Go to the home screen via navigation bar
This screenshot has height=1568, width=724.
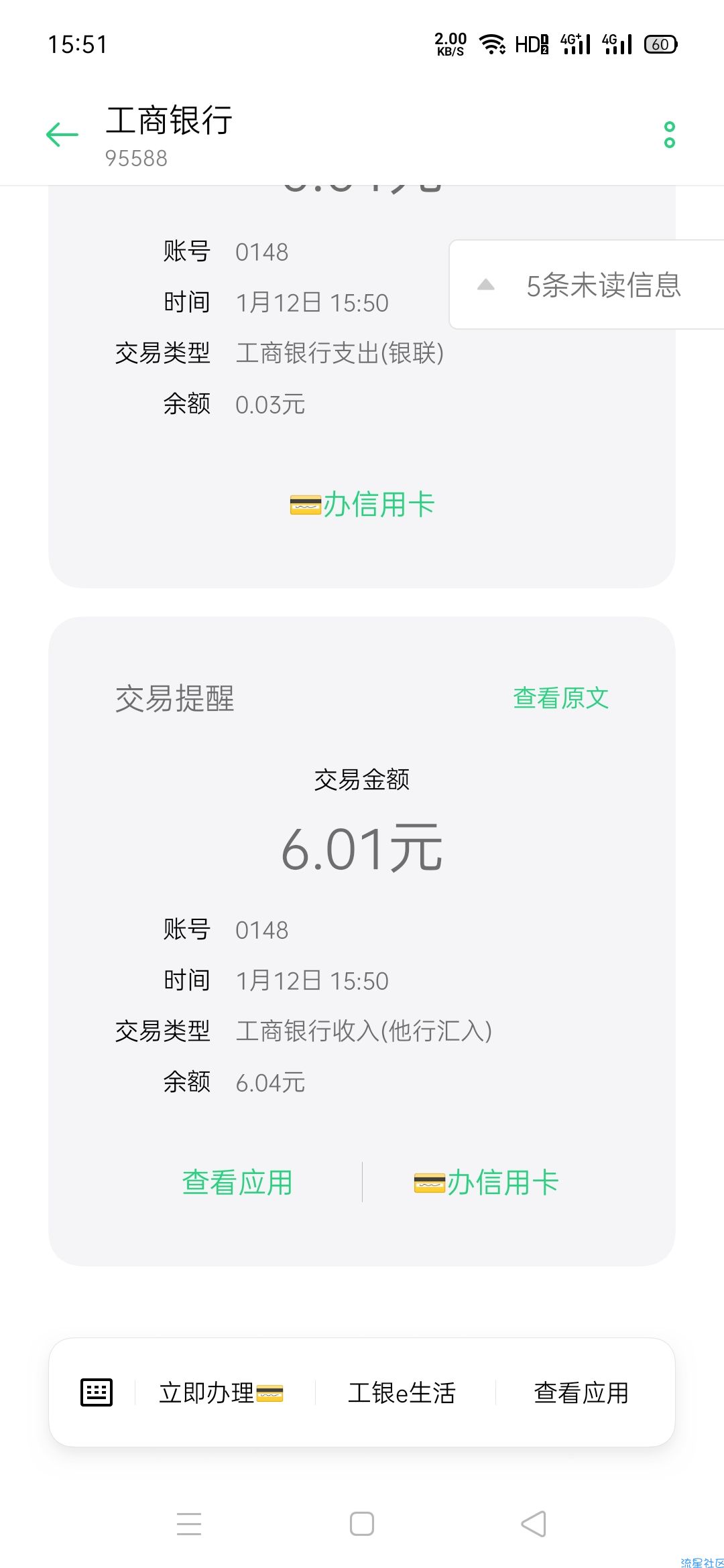362,1524
